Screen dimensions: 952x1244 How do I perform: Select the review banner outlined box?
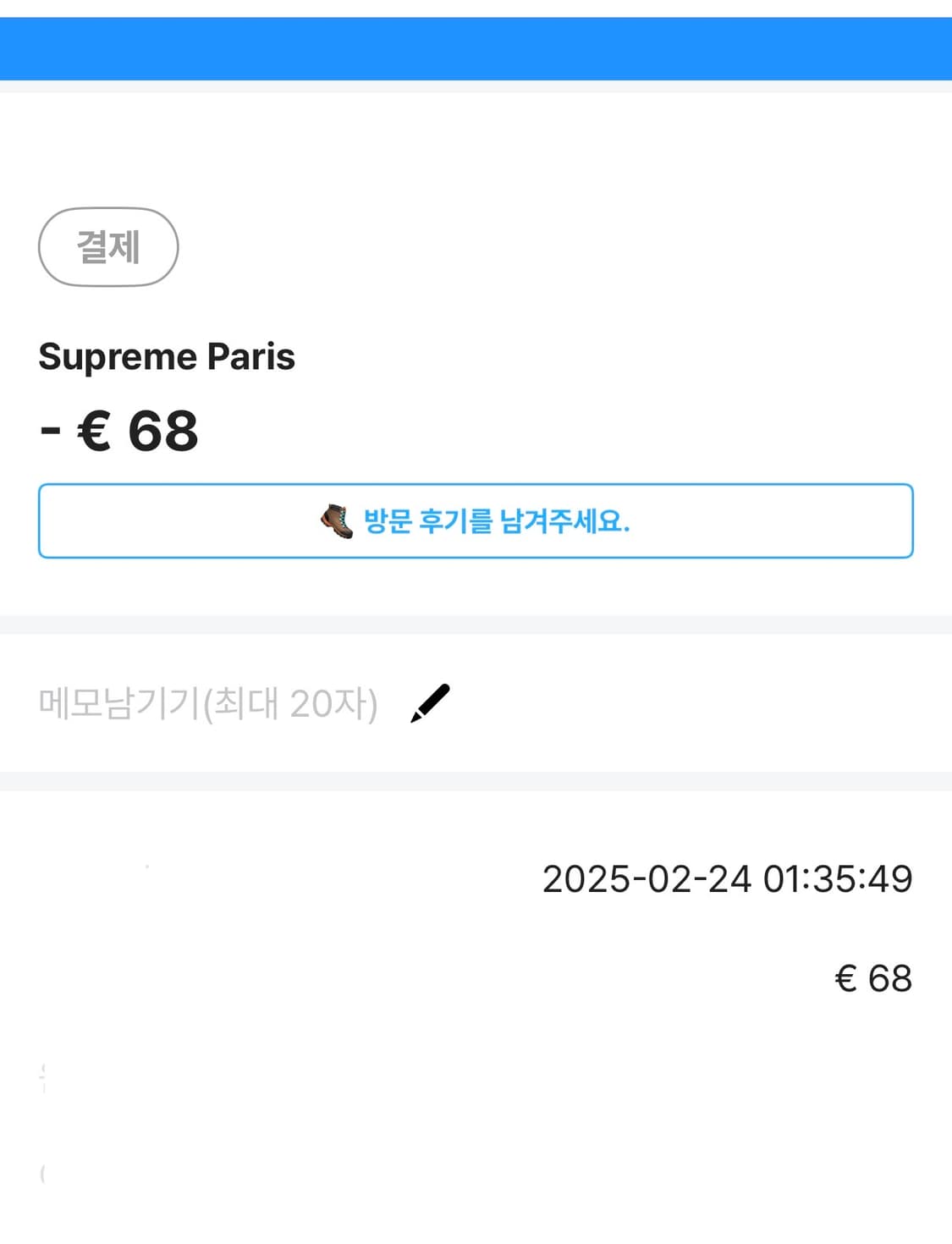(476, 520)
